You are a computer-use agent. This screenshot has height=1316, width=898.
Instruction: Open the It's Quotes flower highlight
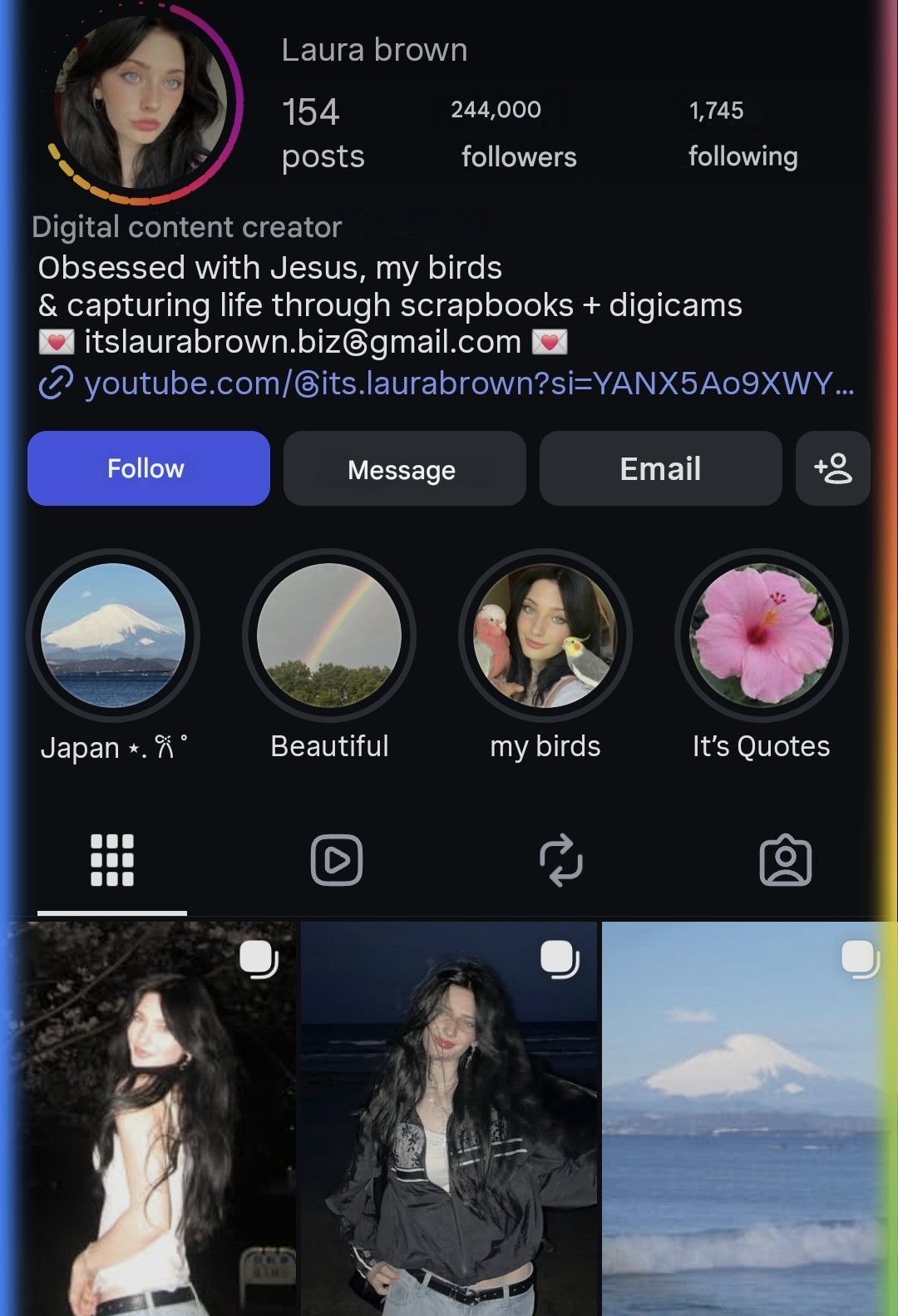pos(761,635)
